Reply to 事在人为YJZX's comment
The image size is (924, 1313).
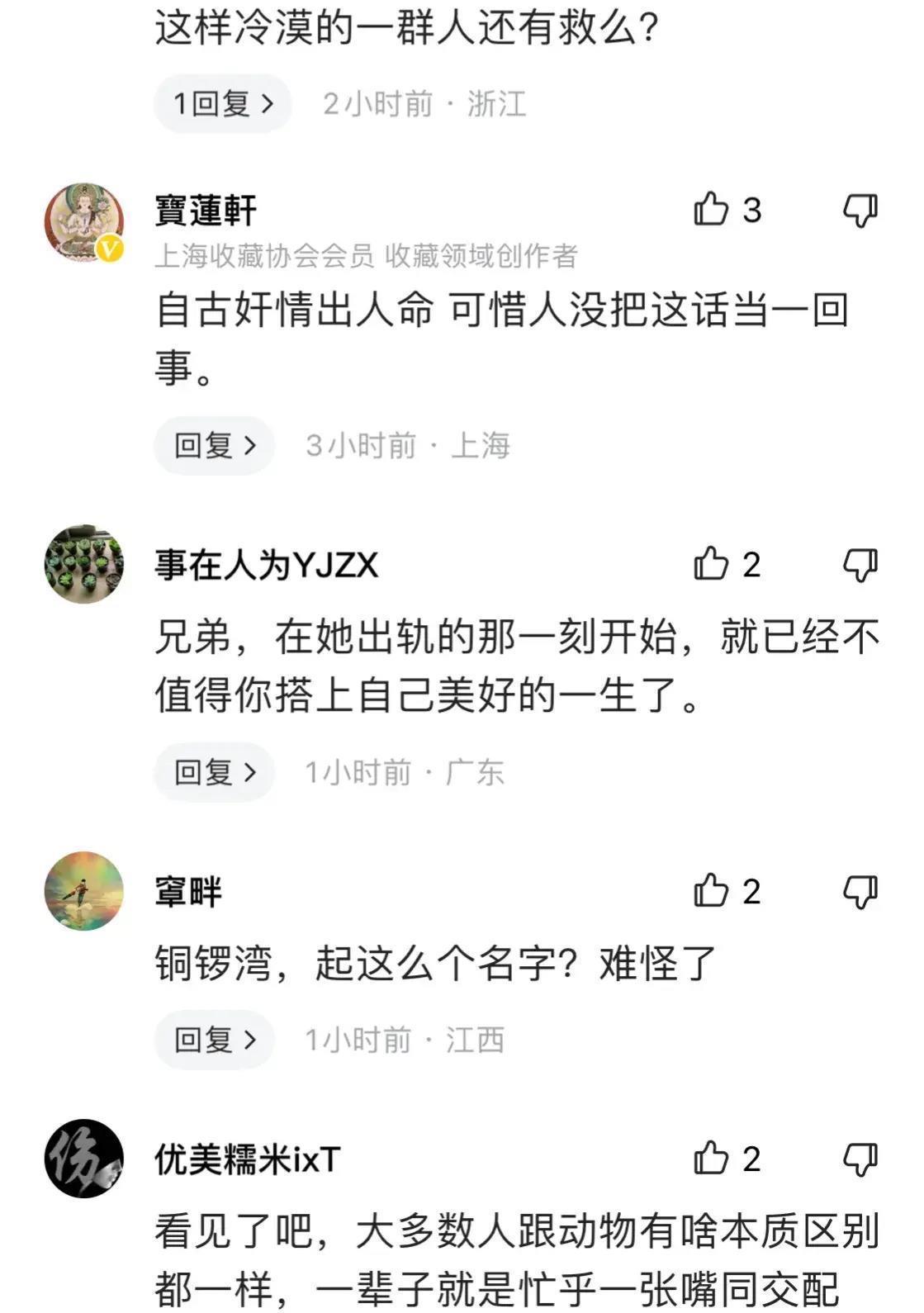pos(214,772)
